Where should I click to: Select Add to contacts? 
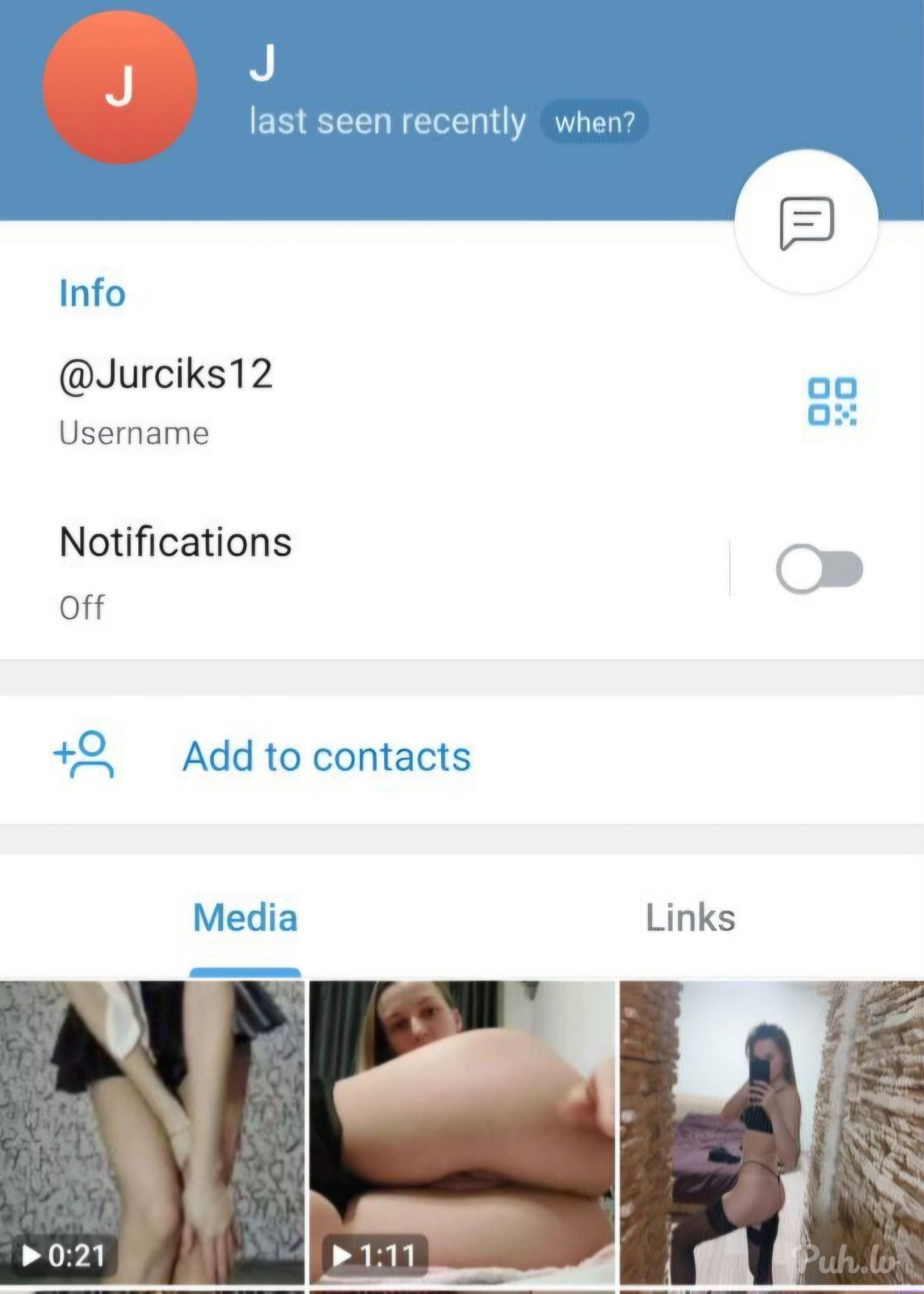326,756
